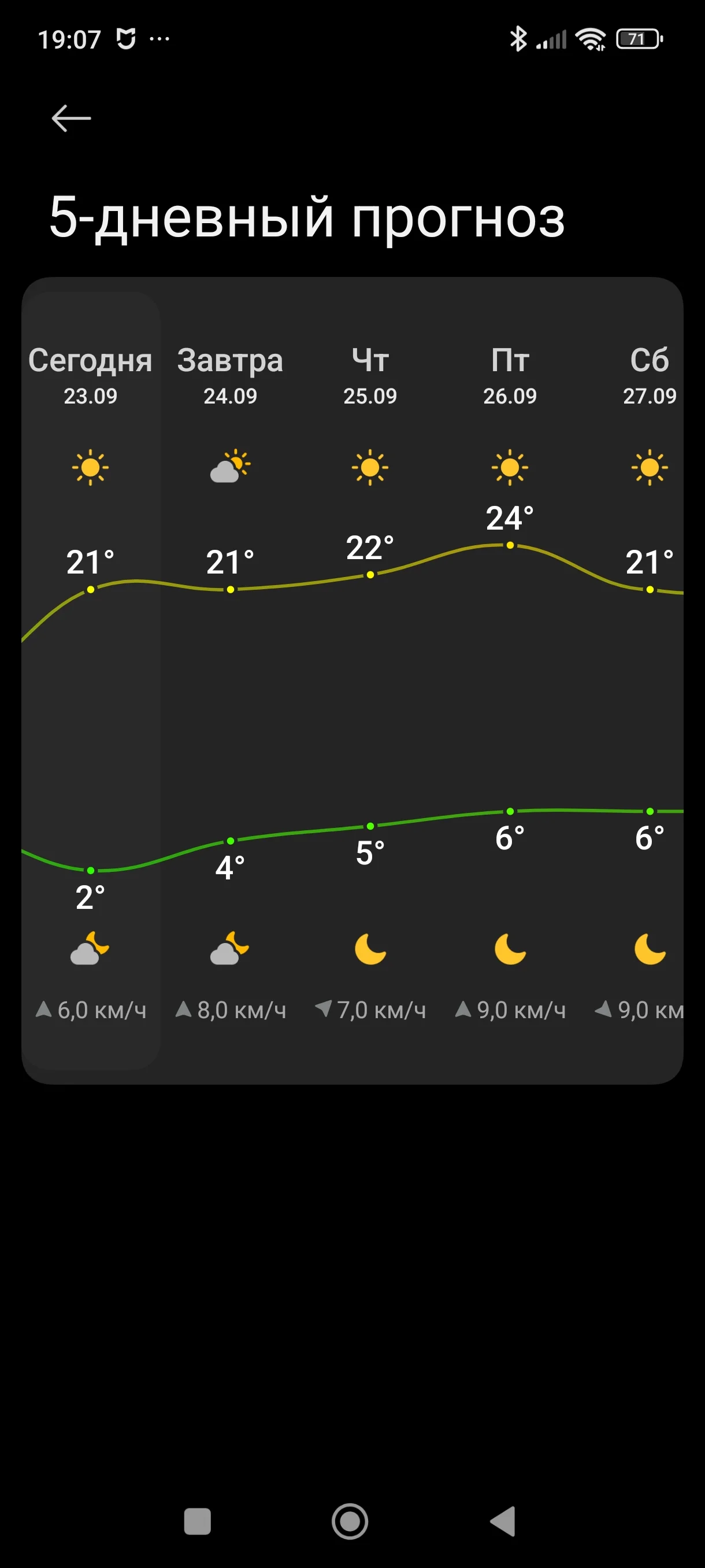Screen dimensions: 705x1568
Task: Tap the sun icon for Saturday
Action: click(x=648, y=468)
